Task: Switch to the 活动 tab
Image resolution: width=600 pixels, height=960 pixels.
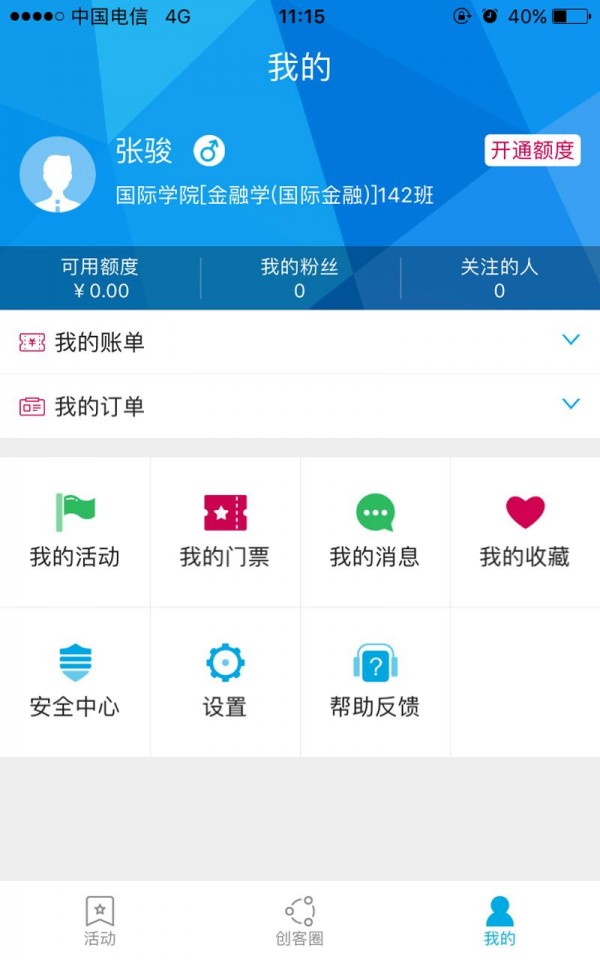Action: tap(100, 921)
